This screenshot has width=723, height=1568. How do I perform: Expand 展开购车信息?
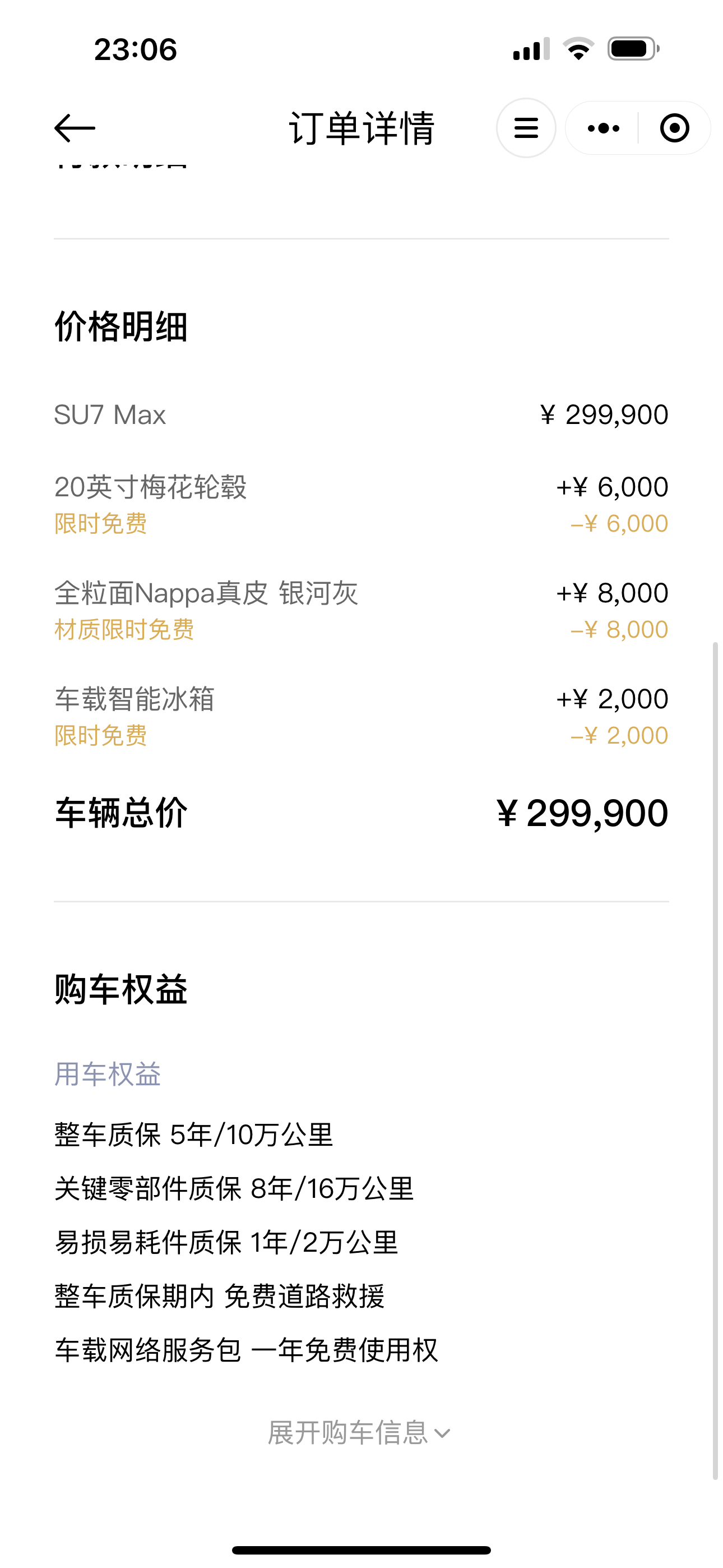[359, 1433]
